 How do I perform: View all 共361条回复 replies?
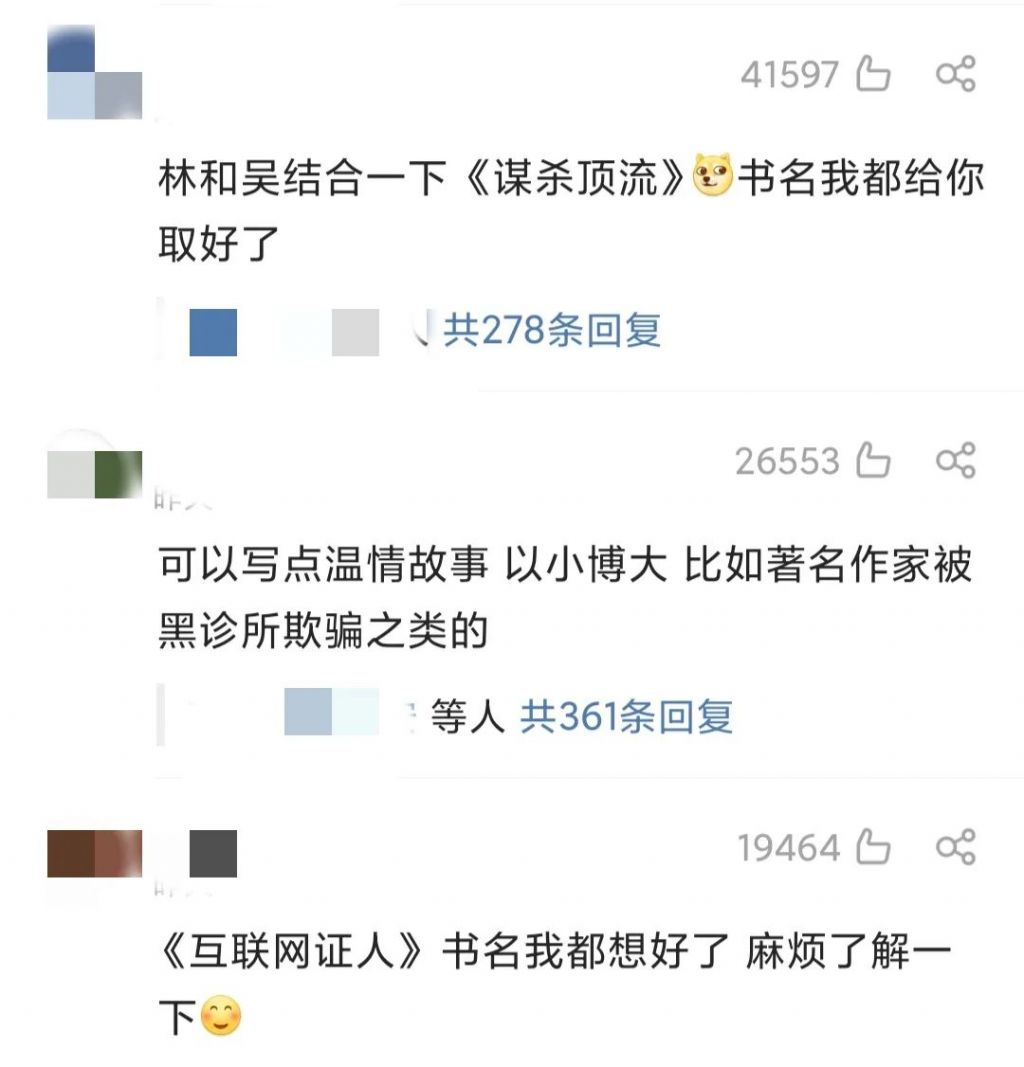626,717
